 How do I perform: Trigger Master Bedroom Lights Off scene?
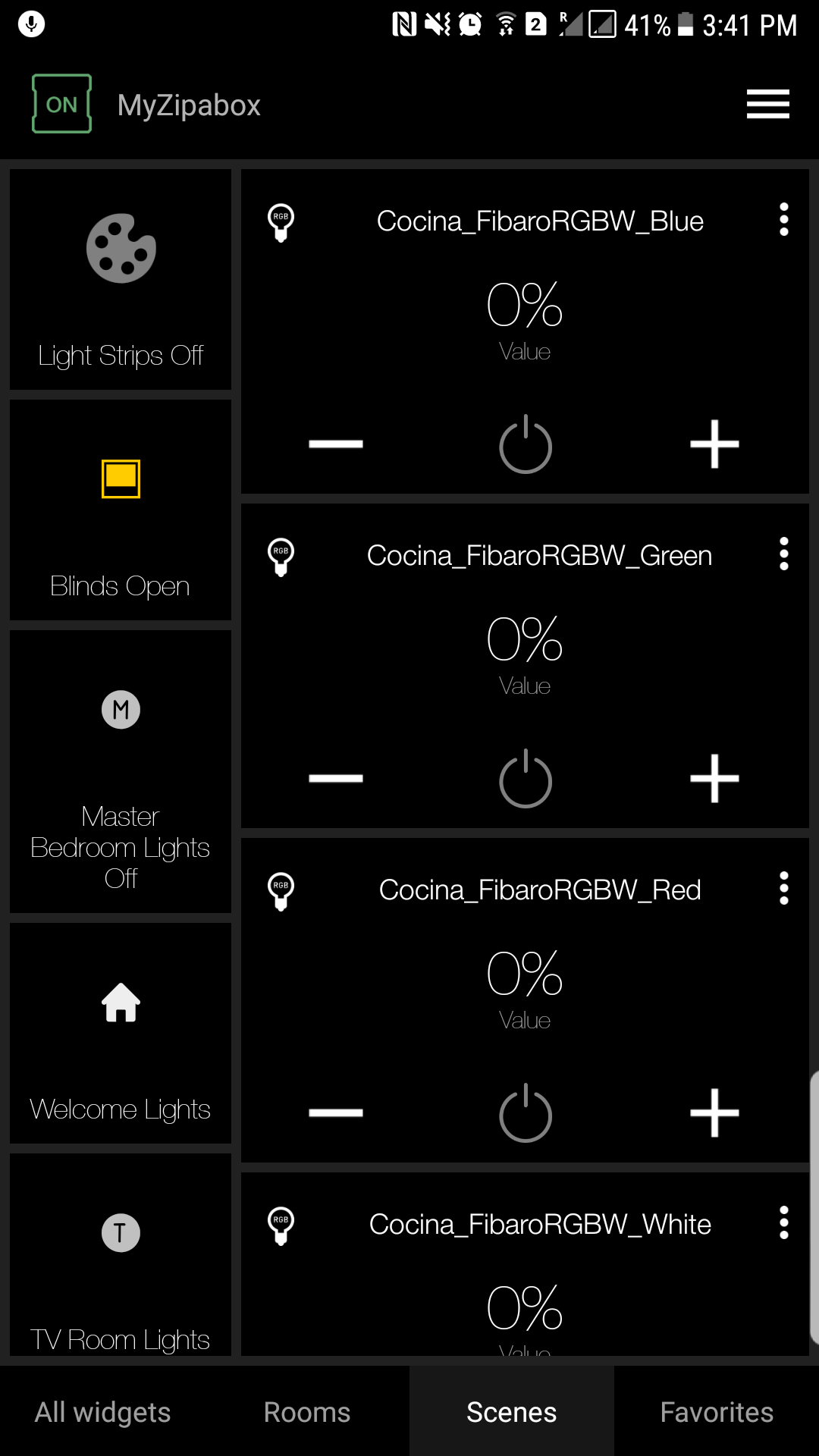tap(121, 771)
